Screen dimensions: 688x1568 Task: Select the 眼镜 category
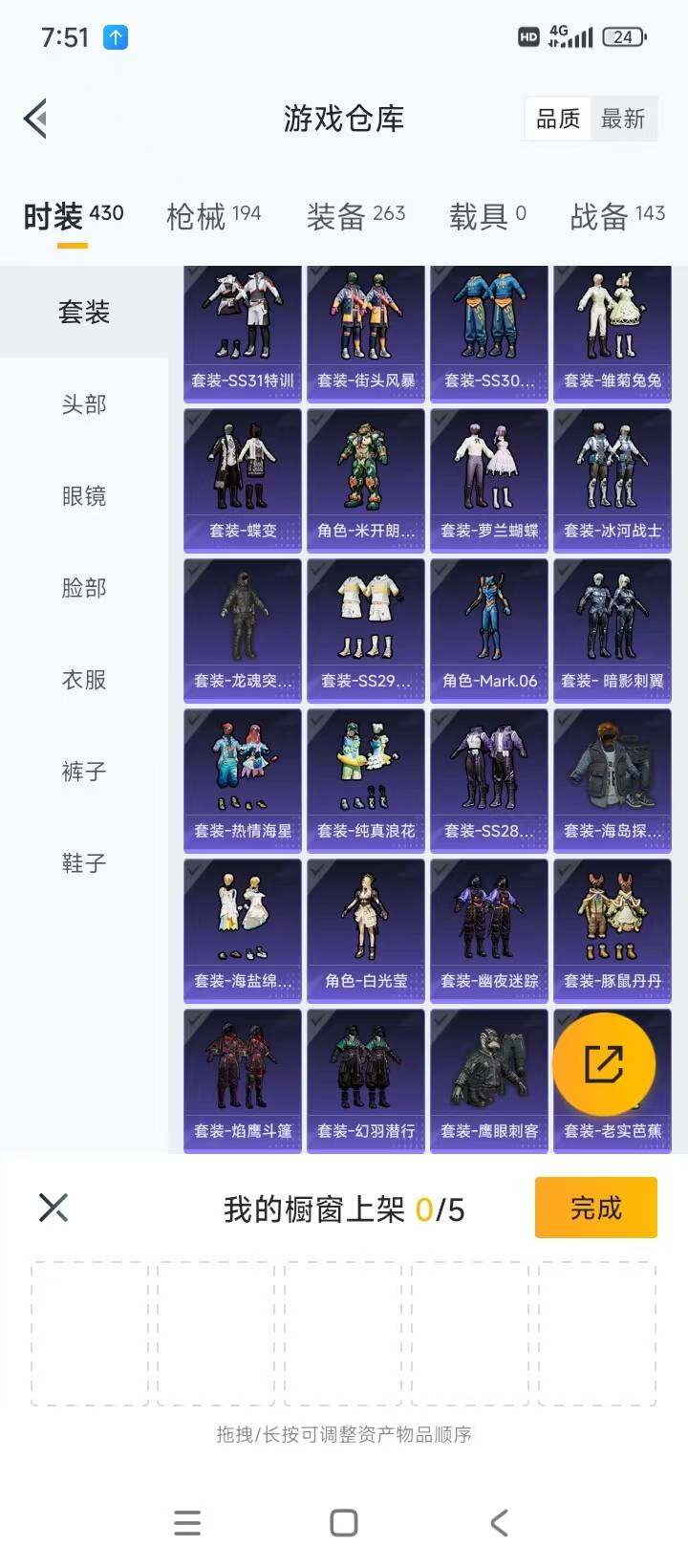(84, 496)
